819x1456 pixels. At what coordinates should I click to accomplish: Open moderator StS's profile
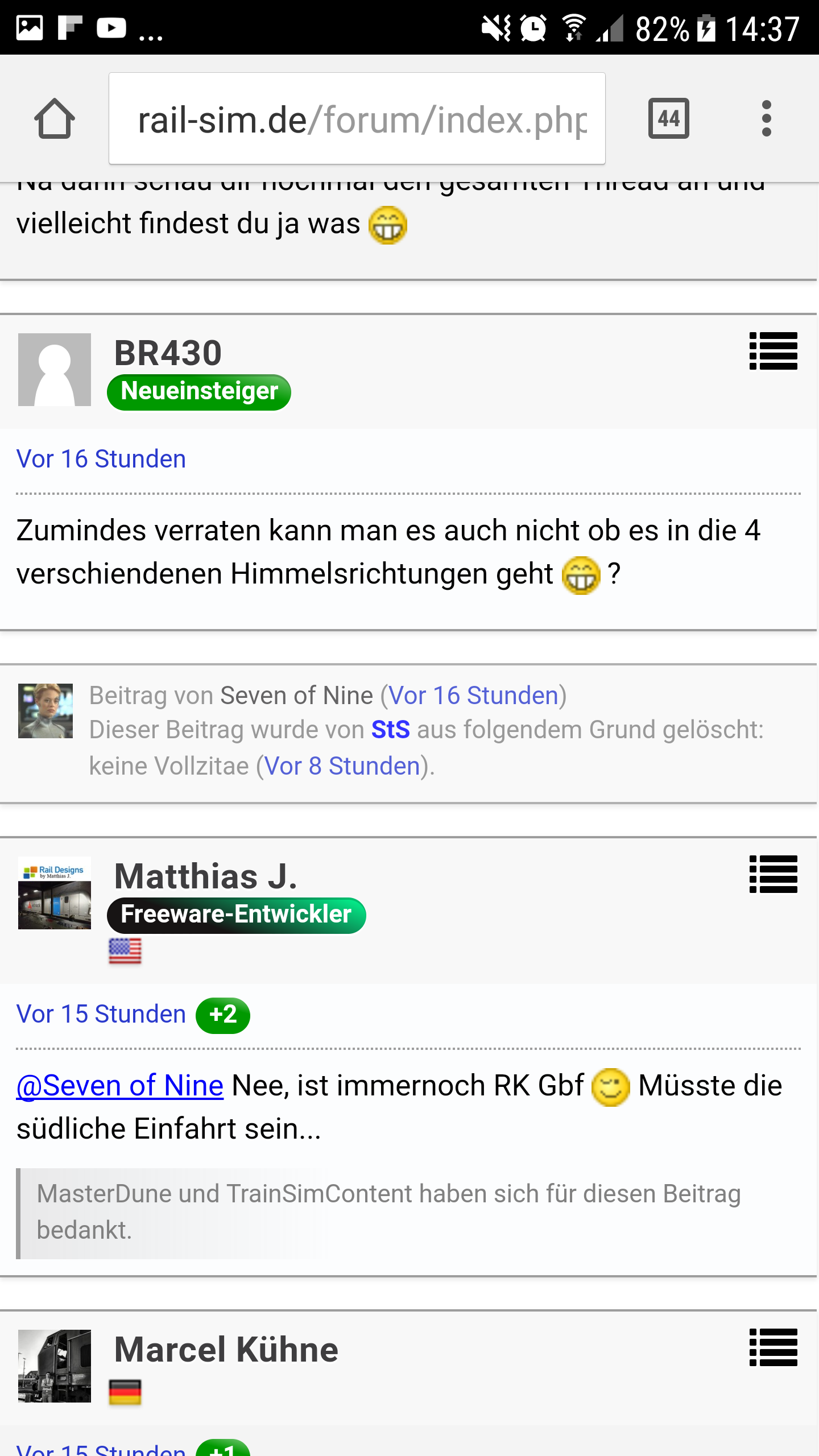(390, 730)
